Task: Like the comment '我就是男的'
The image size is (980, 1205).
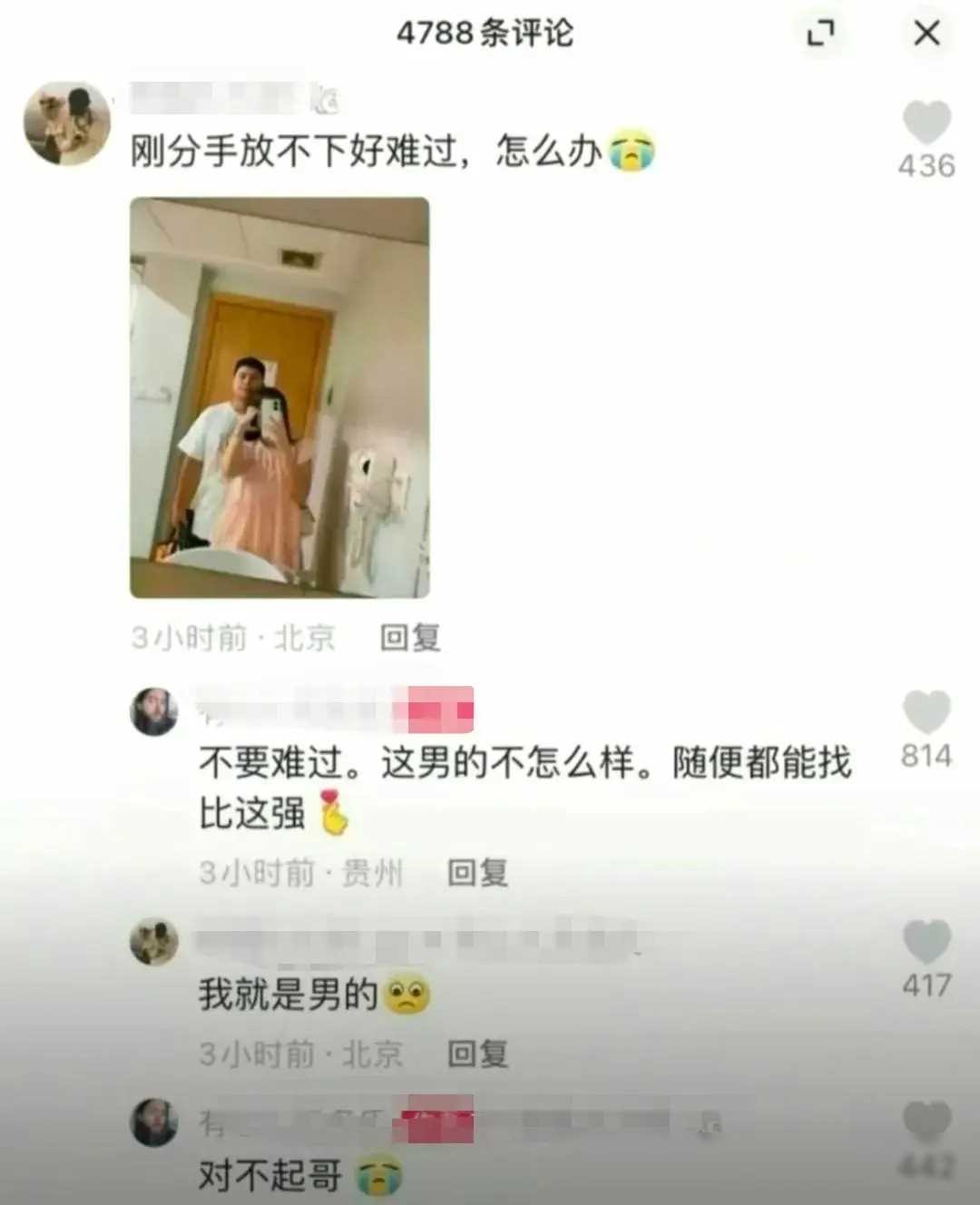Action: point(926,942)
